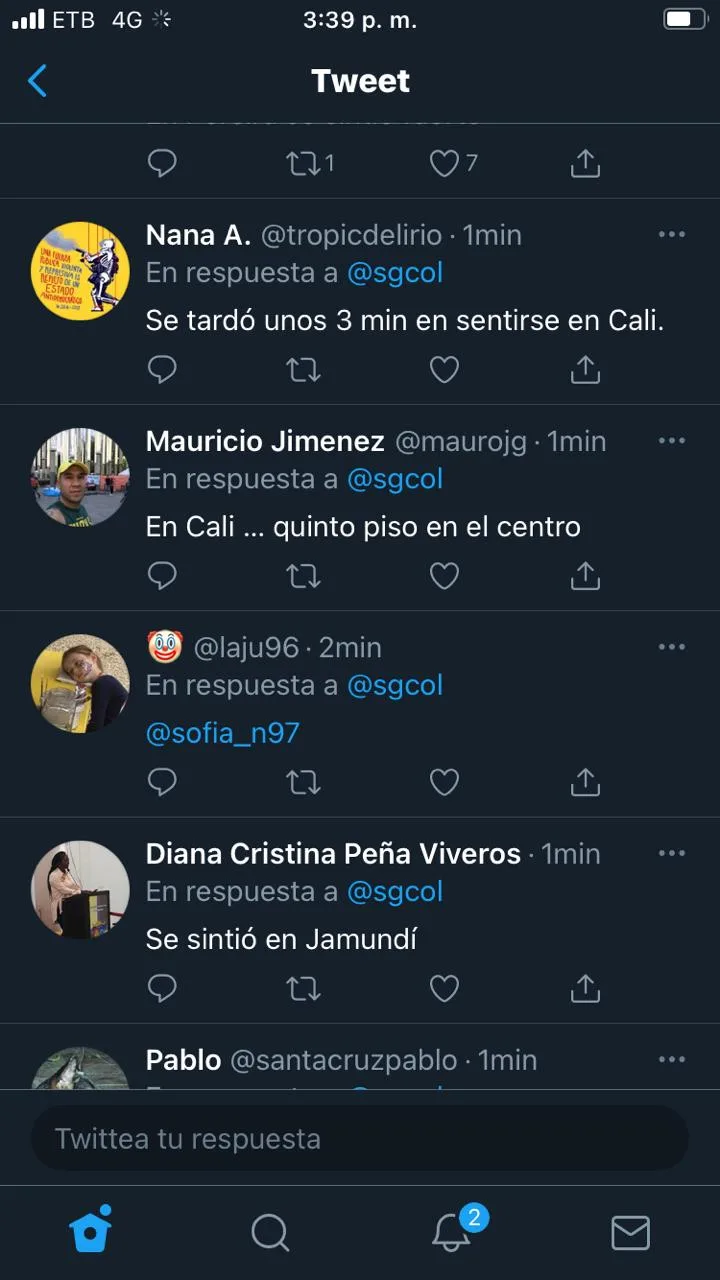The height and width of the screenshot is (1280, 720).
Task: Reply to Diana Cristina Peña Viveros's tweet
Action: click(x=162, y=988)
